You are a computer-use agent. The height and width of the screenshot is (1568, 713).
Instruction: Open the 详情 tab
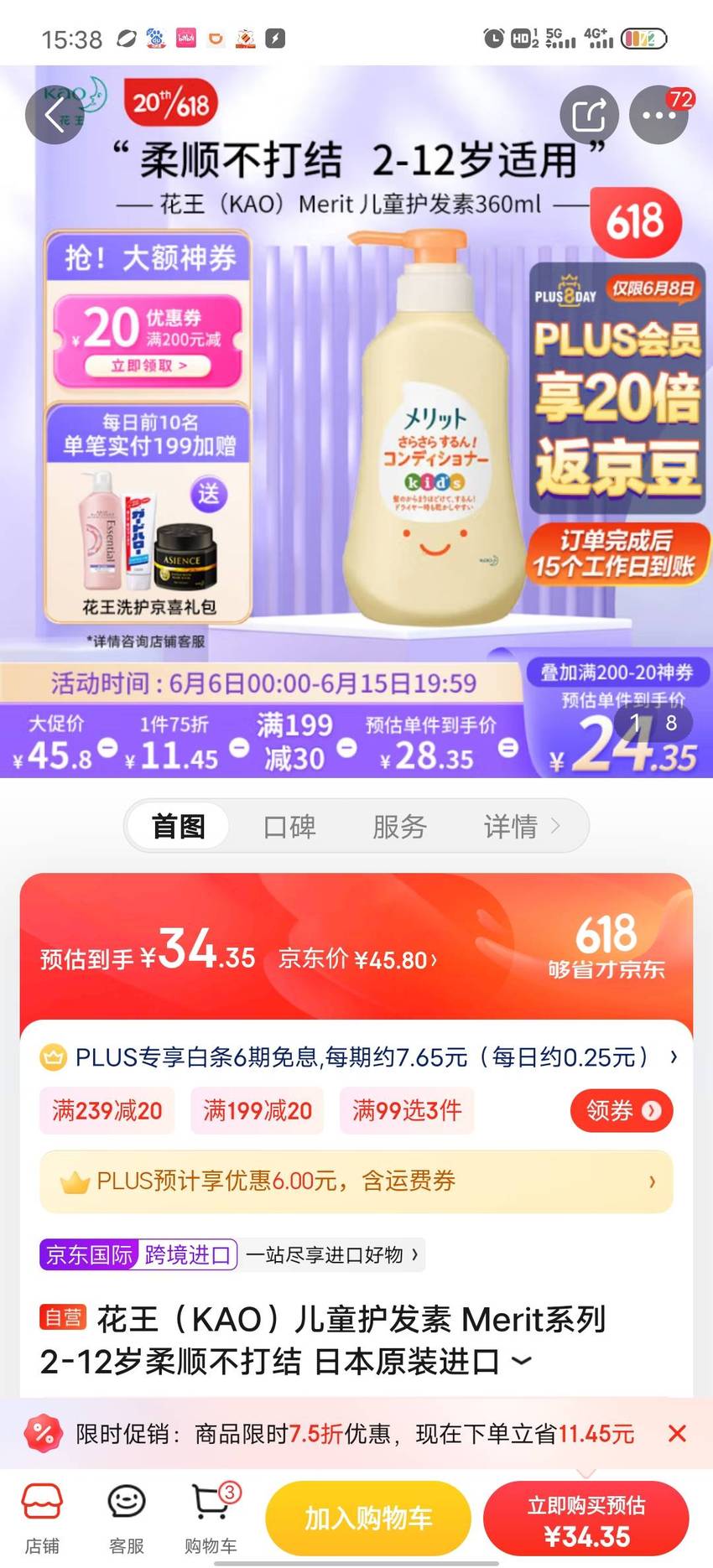click(521, 827)
